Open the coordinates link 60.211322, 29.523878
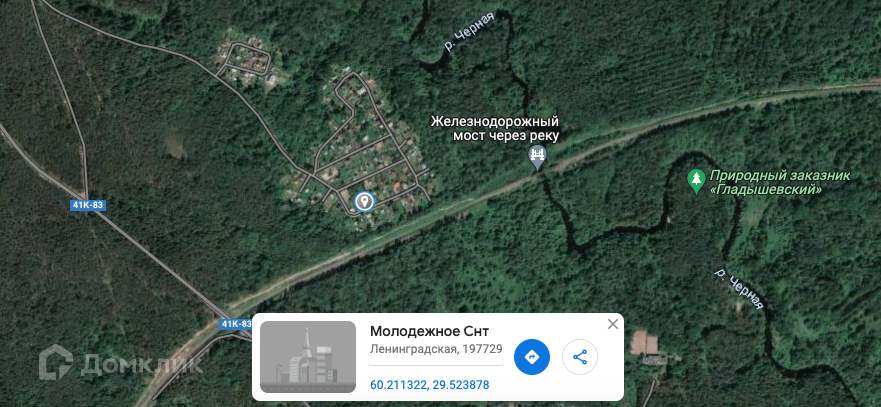 pyautogui.click(x=429, y=384)
